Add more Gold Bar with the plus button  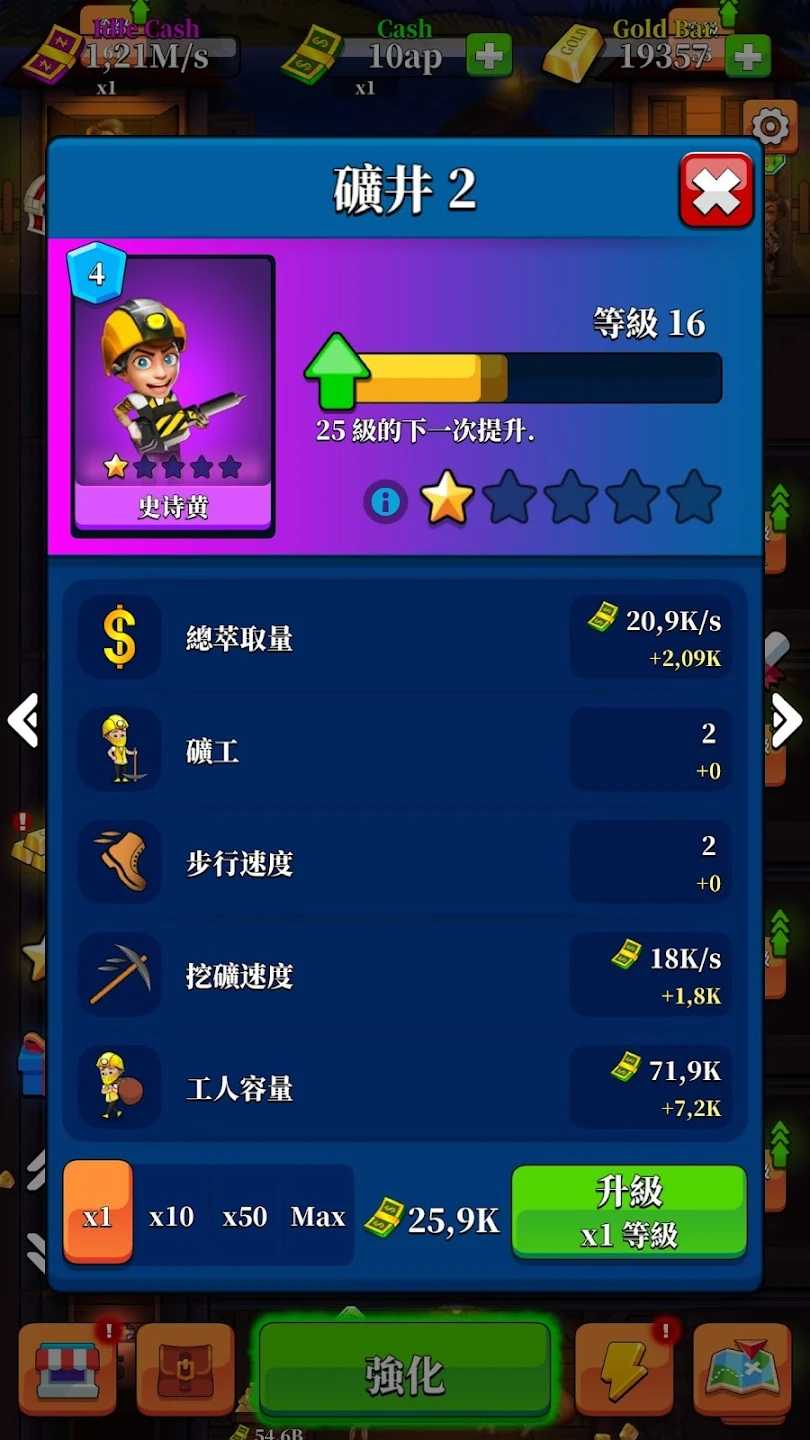pos(747,56)
